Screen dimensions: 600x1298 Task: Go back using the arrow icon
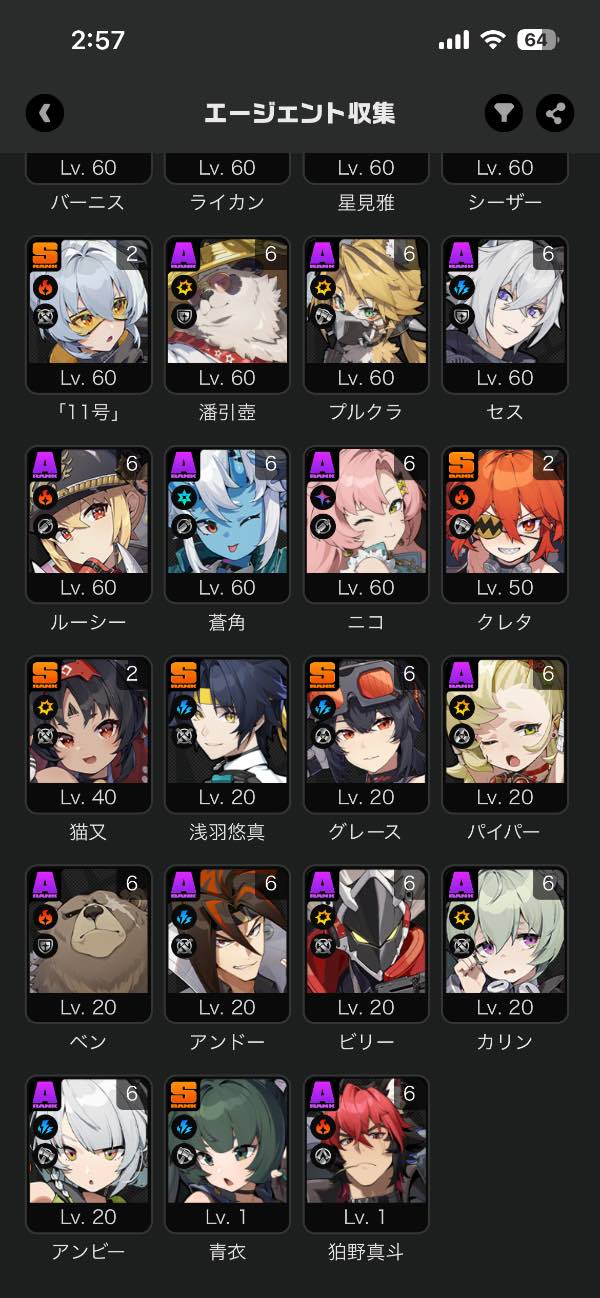pyautogui.click(x=45, y=113)
